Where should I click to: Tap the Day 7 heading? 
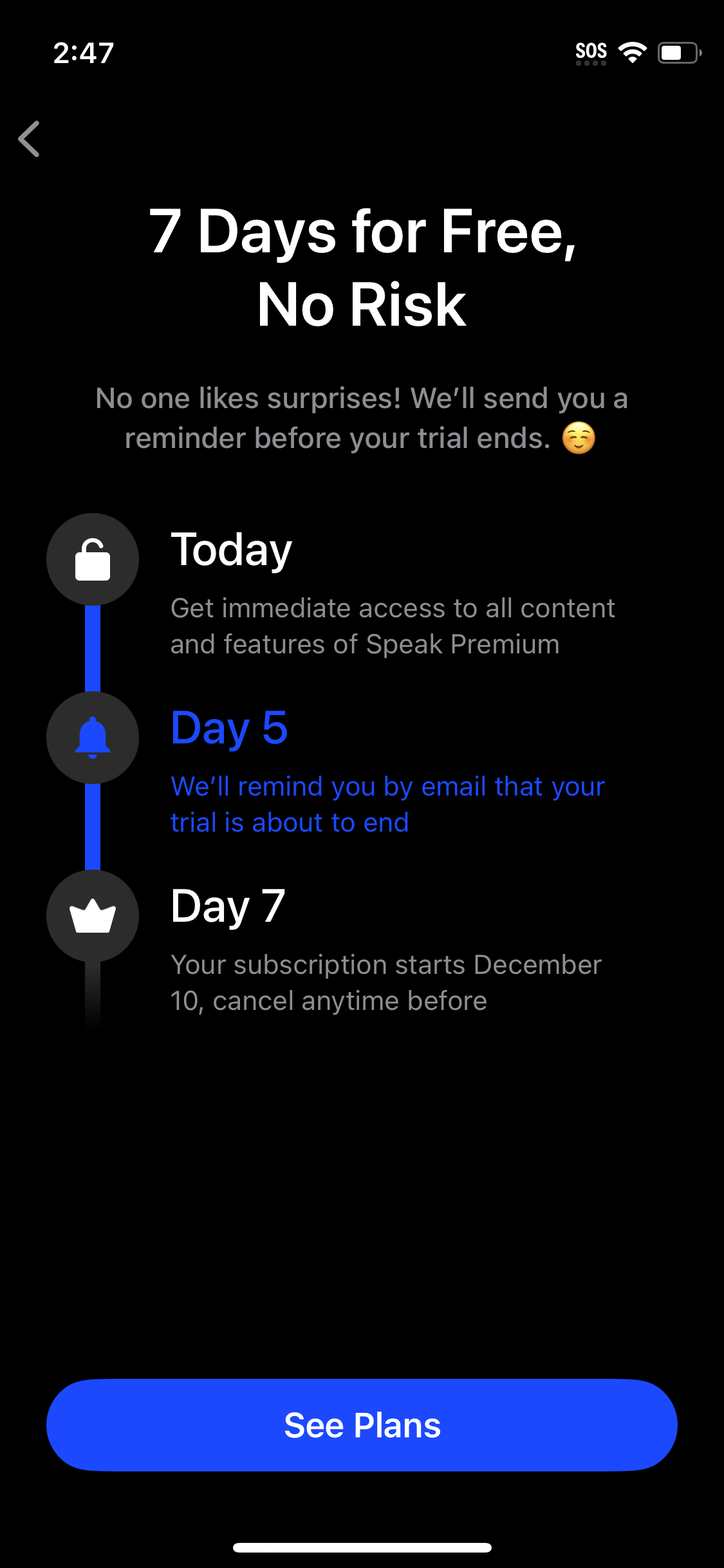coord(227,908)
